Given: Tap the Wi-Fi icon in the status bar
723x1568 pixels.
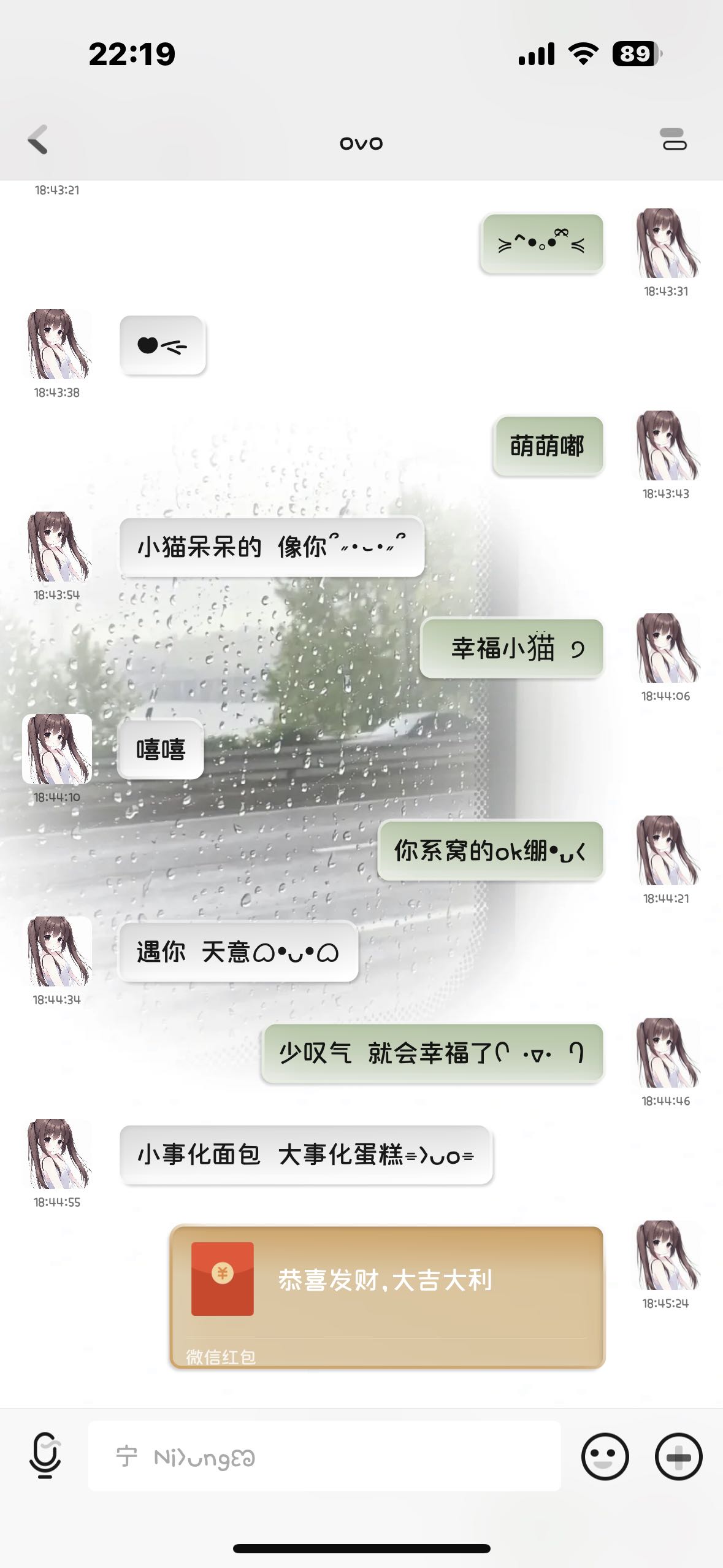Looking at the screenshot, I should pos(583,55).
